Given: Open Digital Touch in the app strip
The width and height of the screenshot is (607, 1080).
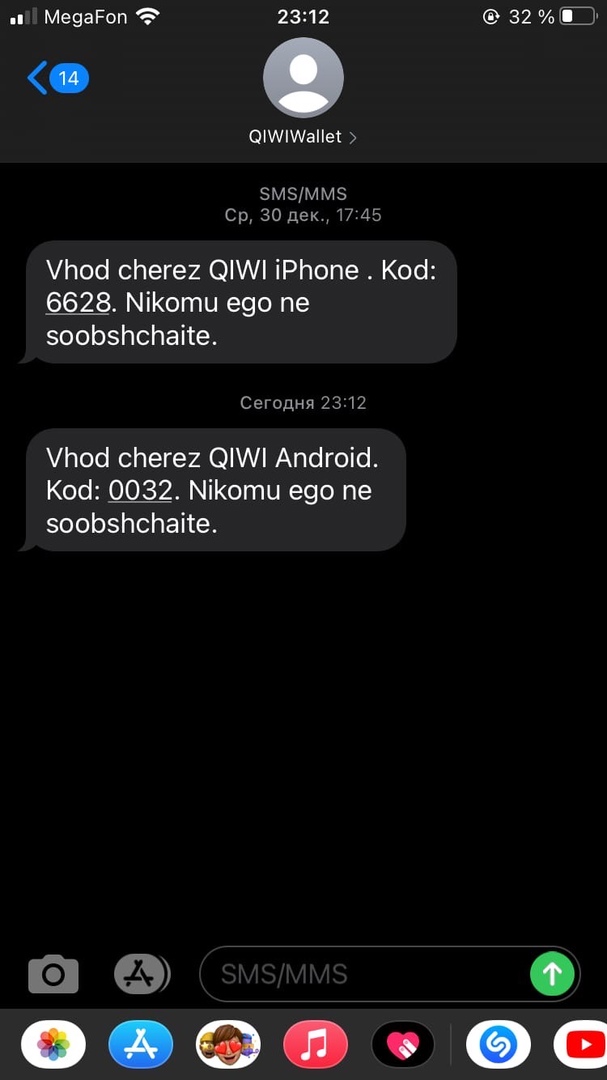Looking at the screenshot, I should tap(402, 1045).
